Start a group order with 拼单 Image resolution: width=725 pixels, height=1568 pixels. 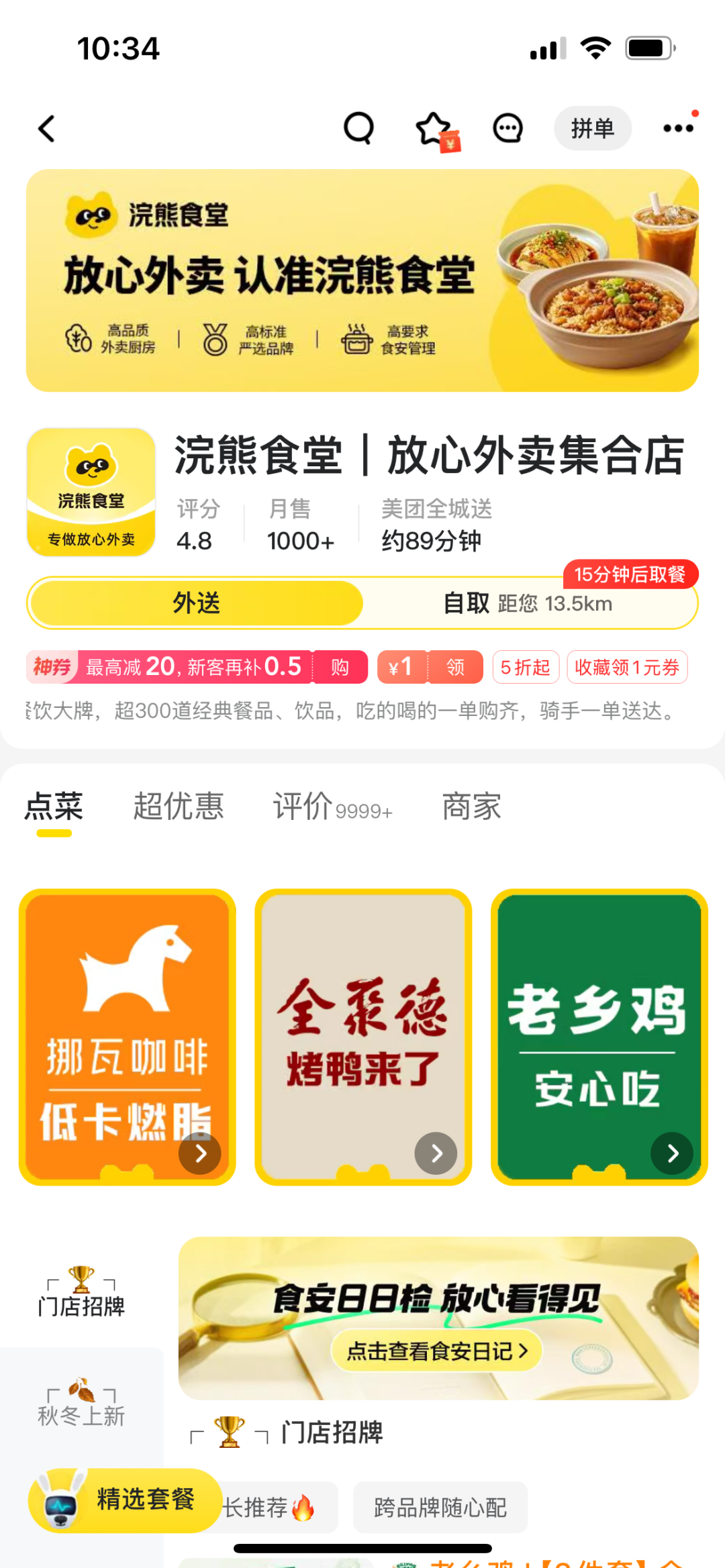click(592, 127)
